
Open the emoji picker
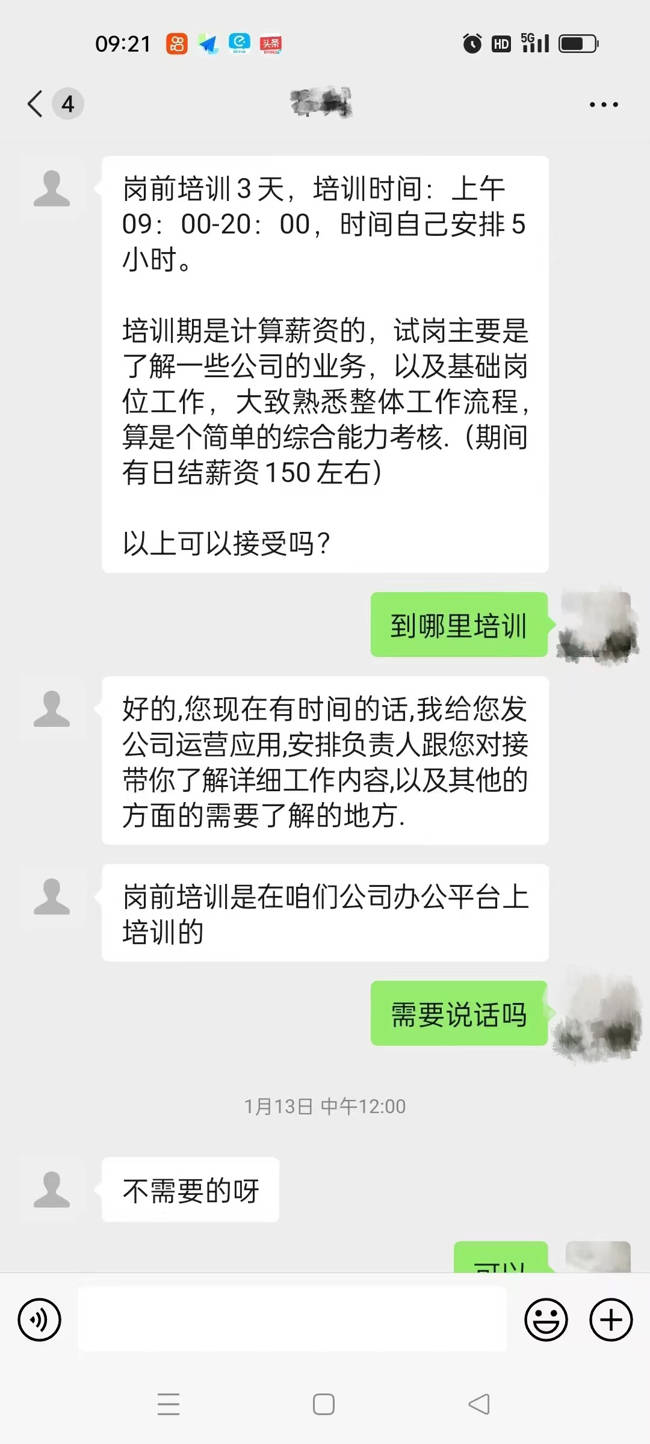coord(546,1320)
